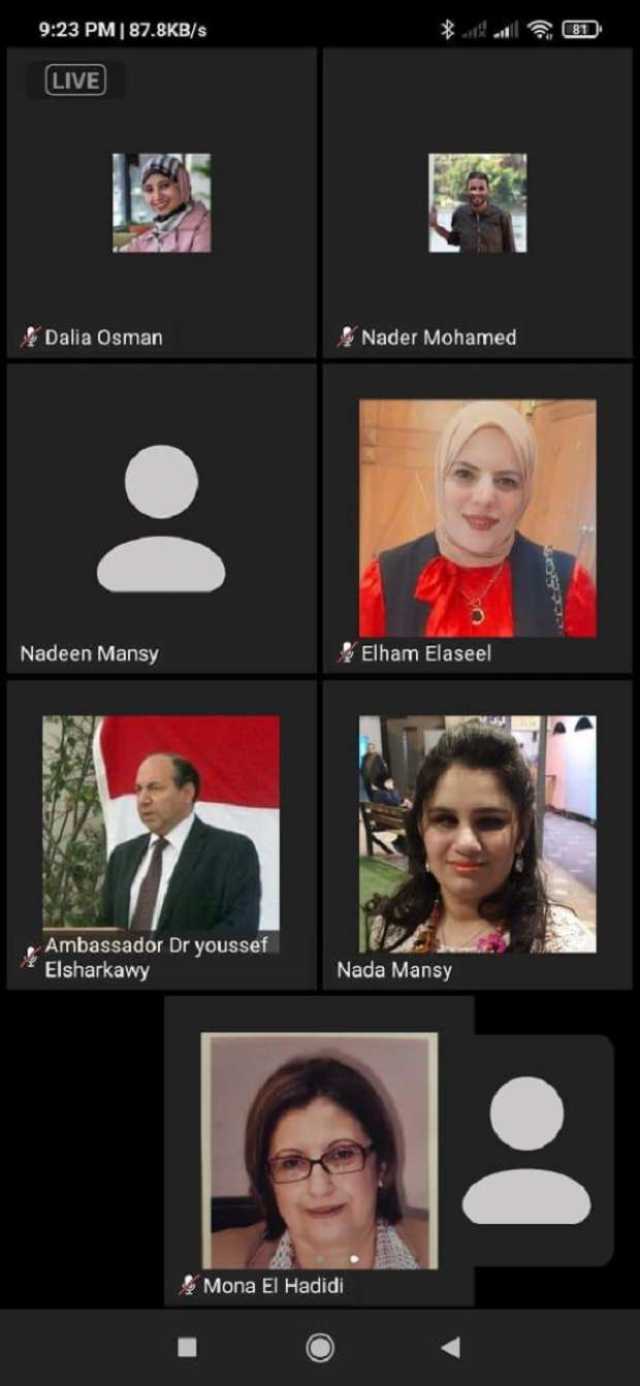The image size is (640, 1386).
Task: Select Dalia Osman's video tile
Action: tap(161, 203)
